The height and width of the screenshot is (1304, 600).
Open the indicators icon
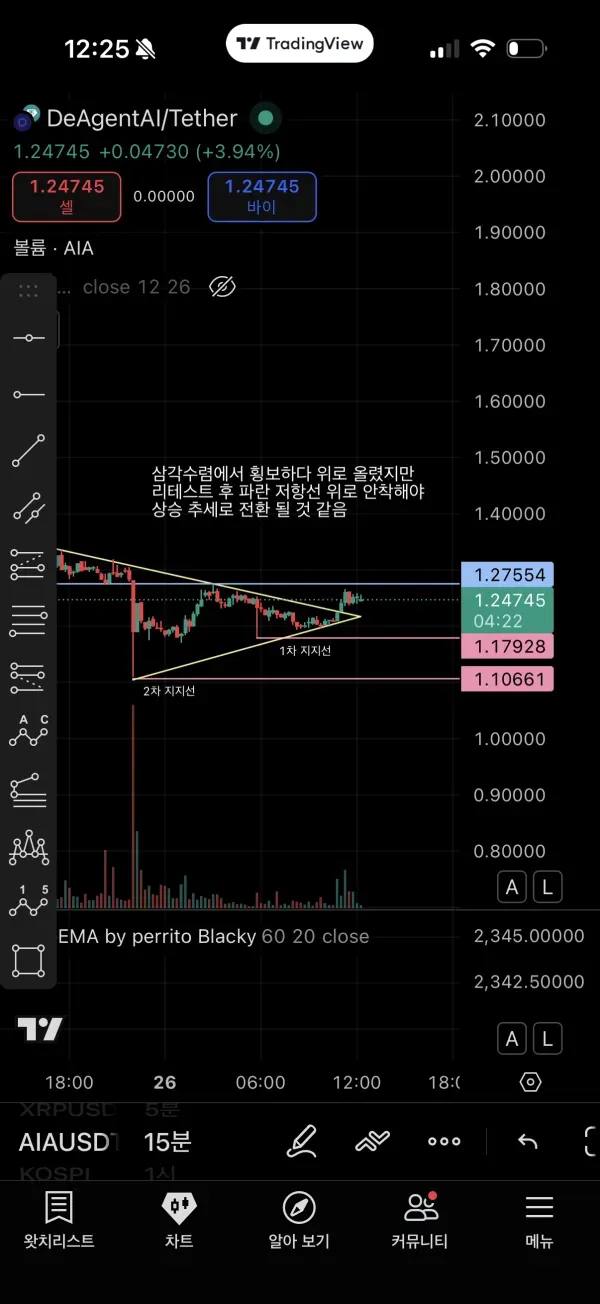(372, 1141)
